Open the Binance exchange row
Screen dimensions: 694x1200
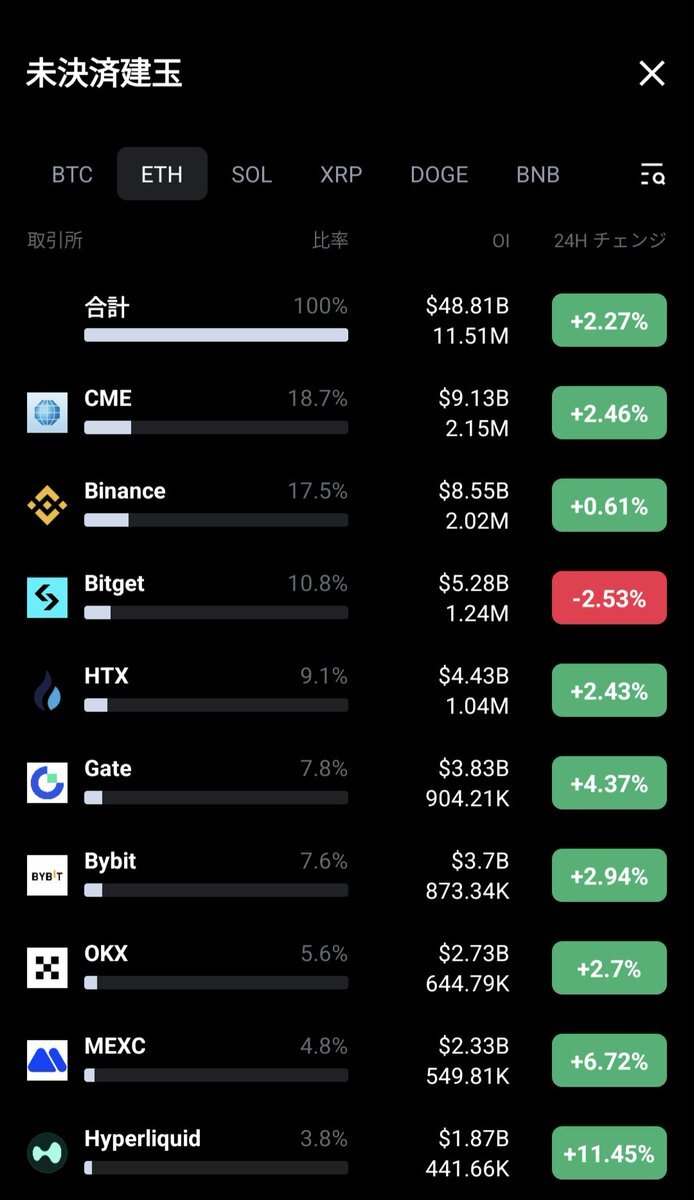(x=125, y=491)
